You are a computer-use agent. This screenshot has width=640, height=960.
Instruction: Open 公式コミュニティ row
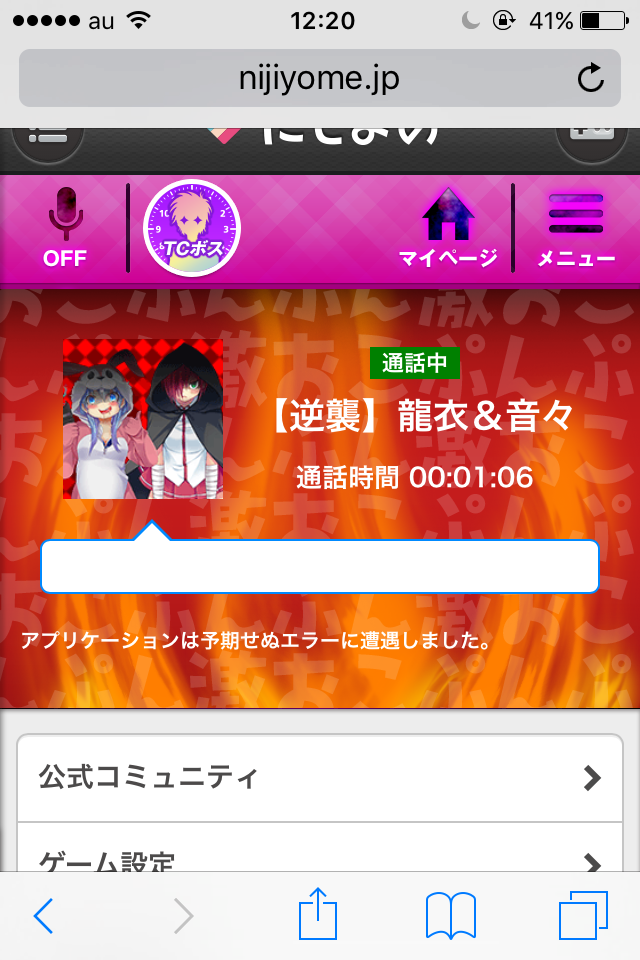tap(320, 777)
